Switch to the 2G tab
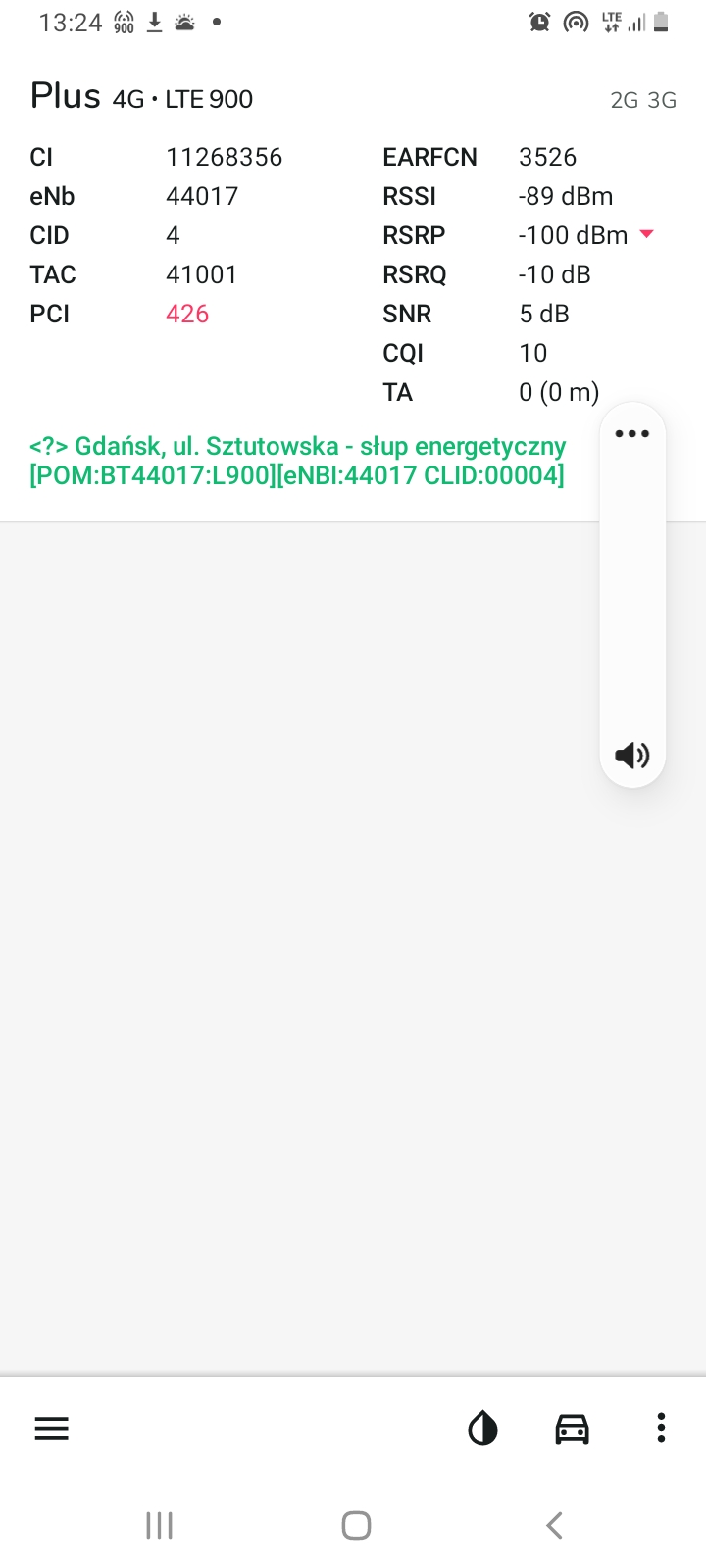This screenshot has width=706, height=1568. pyautogui.click(x=624, y=100)
